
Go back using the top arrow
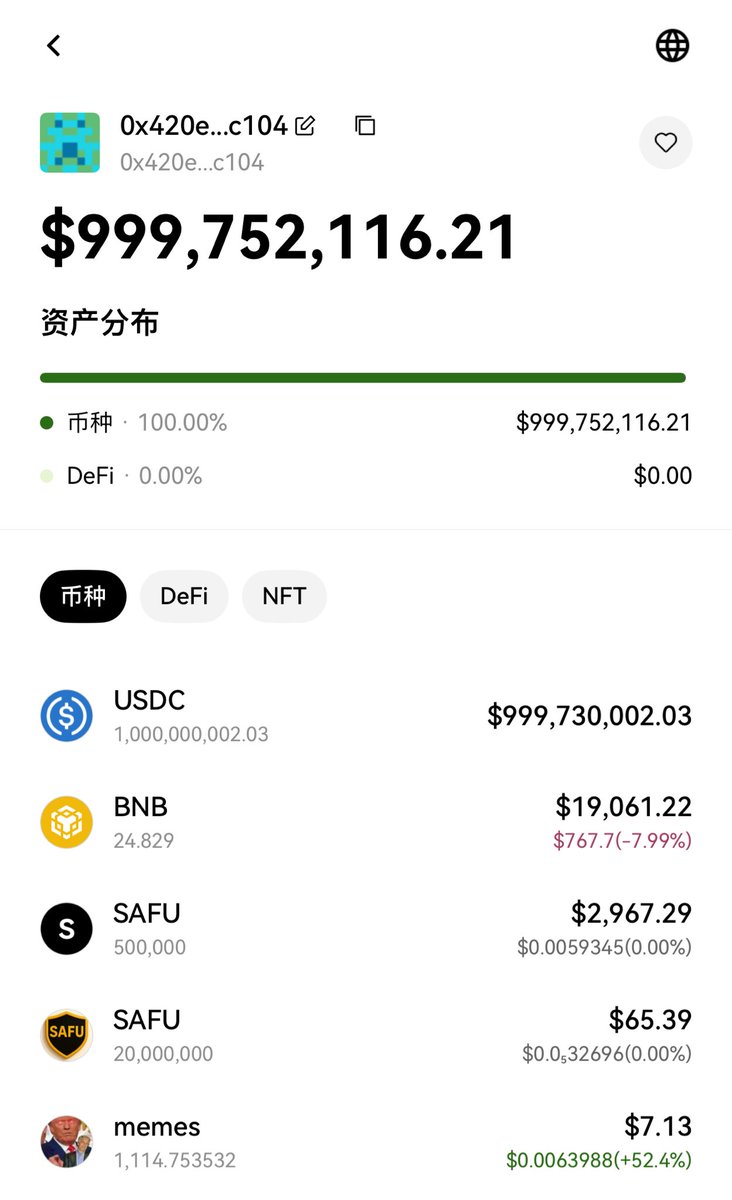54,45
